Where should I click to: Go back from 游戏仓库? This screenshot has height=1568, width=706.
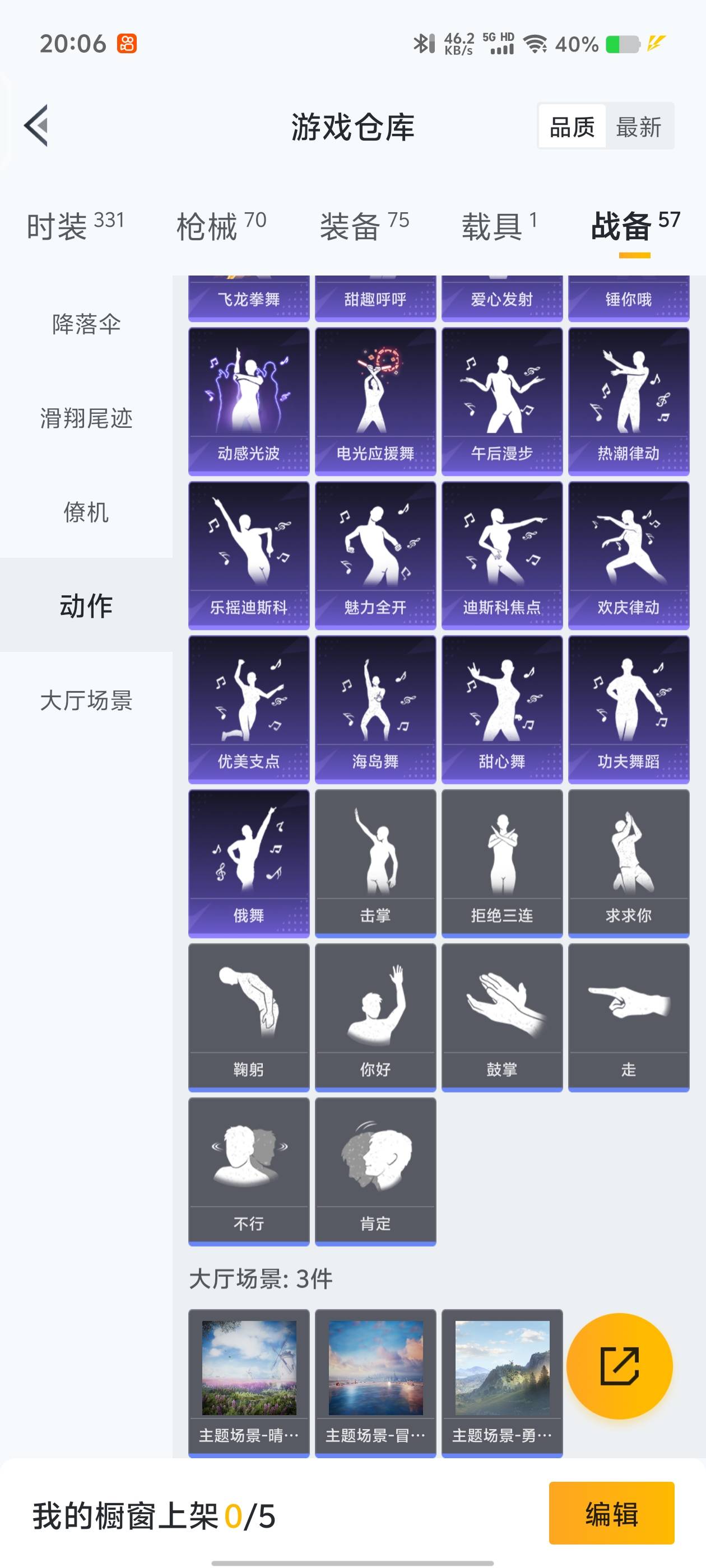tap(36, 125)
